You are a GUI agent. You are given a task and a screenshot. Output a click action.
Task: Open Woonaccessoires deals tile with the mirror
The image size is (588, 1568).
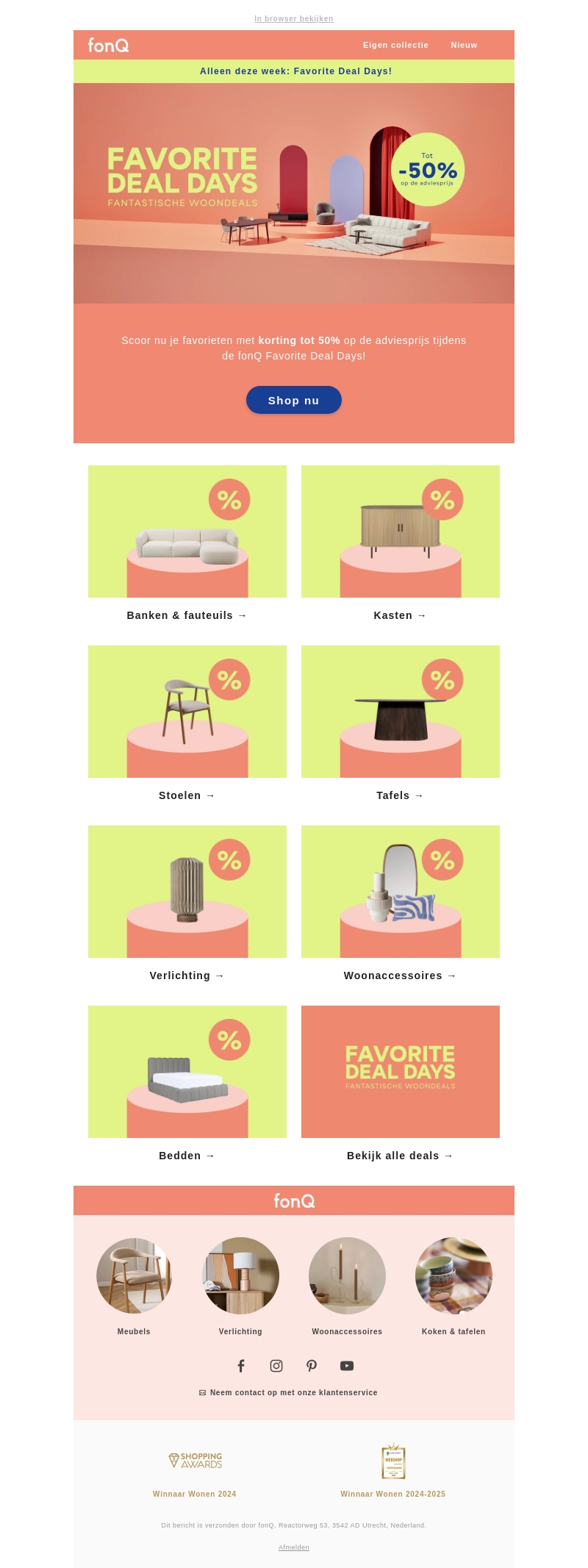(x=400, y=892)
